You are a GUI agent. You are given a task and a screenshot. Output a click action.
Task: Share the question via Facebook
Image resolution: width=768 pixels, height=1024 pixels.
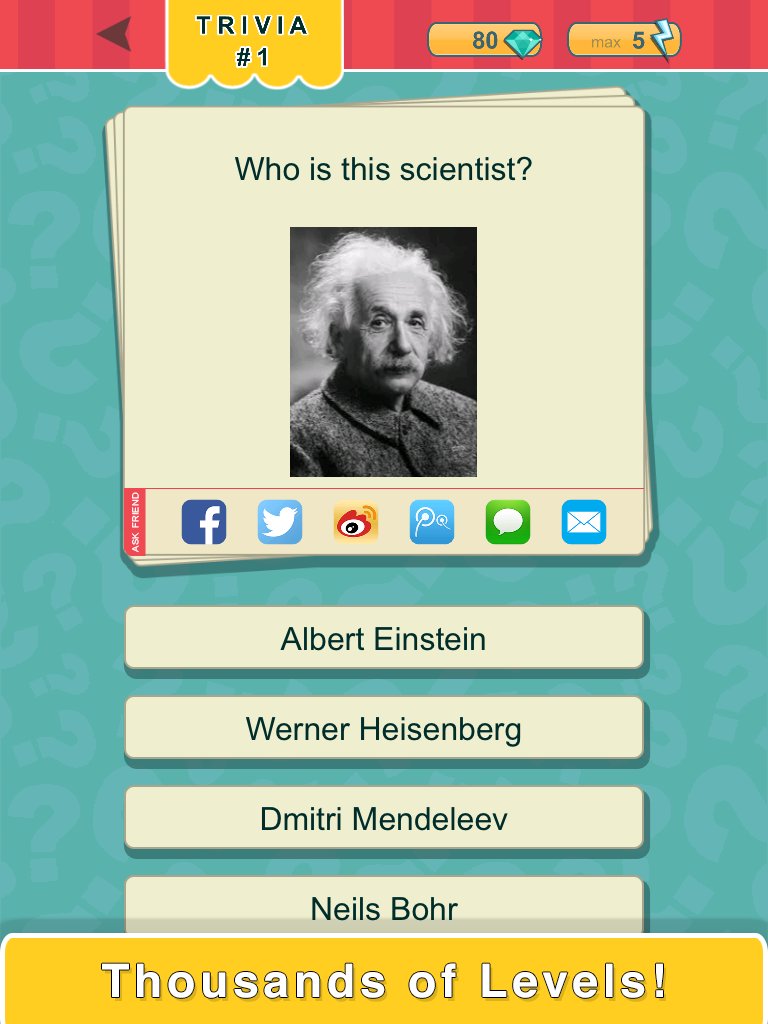[x=204, y=521]
